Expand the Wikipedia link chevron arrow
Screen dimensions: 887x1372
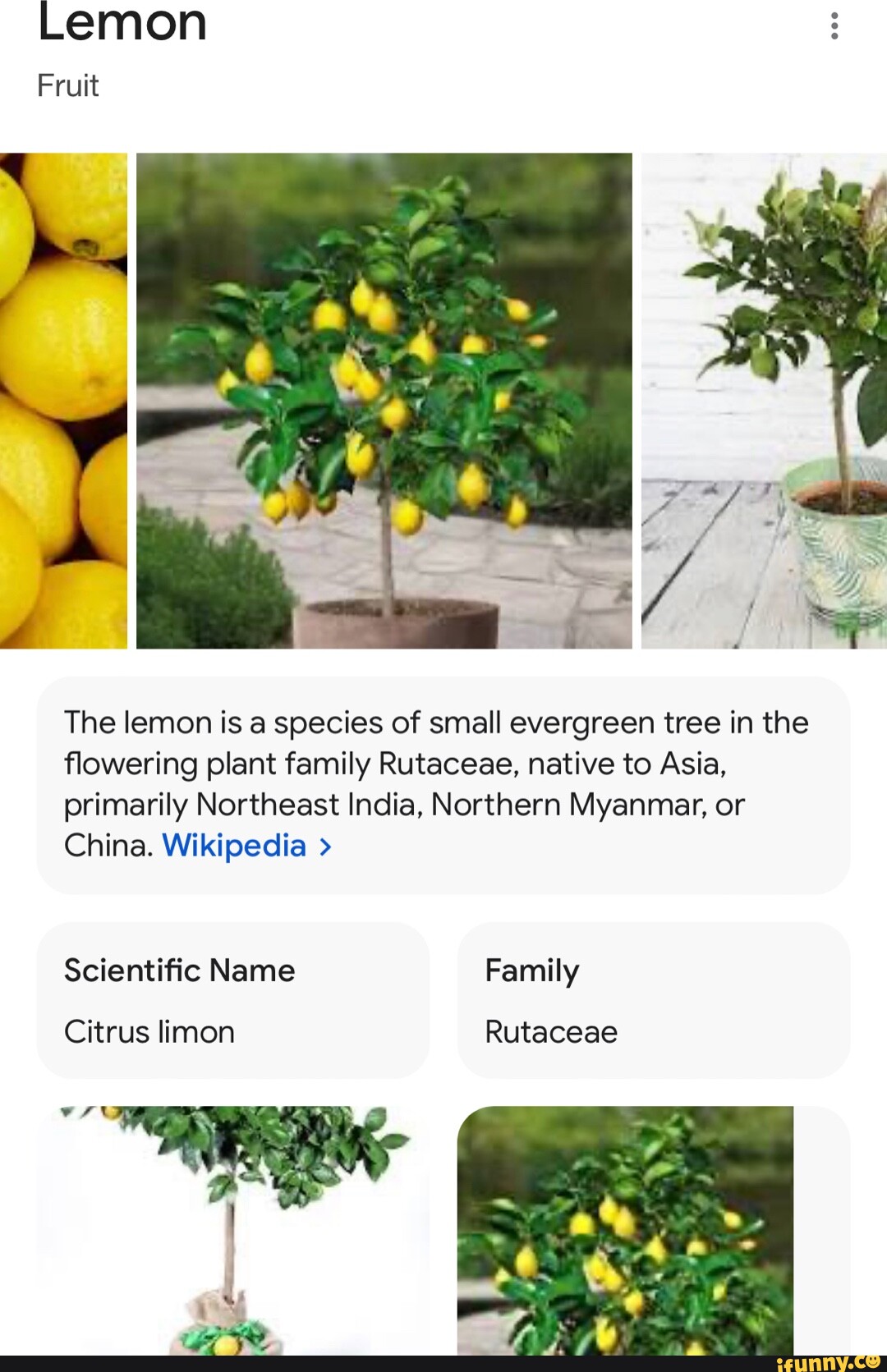pos(324,847)
